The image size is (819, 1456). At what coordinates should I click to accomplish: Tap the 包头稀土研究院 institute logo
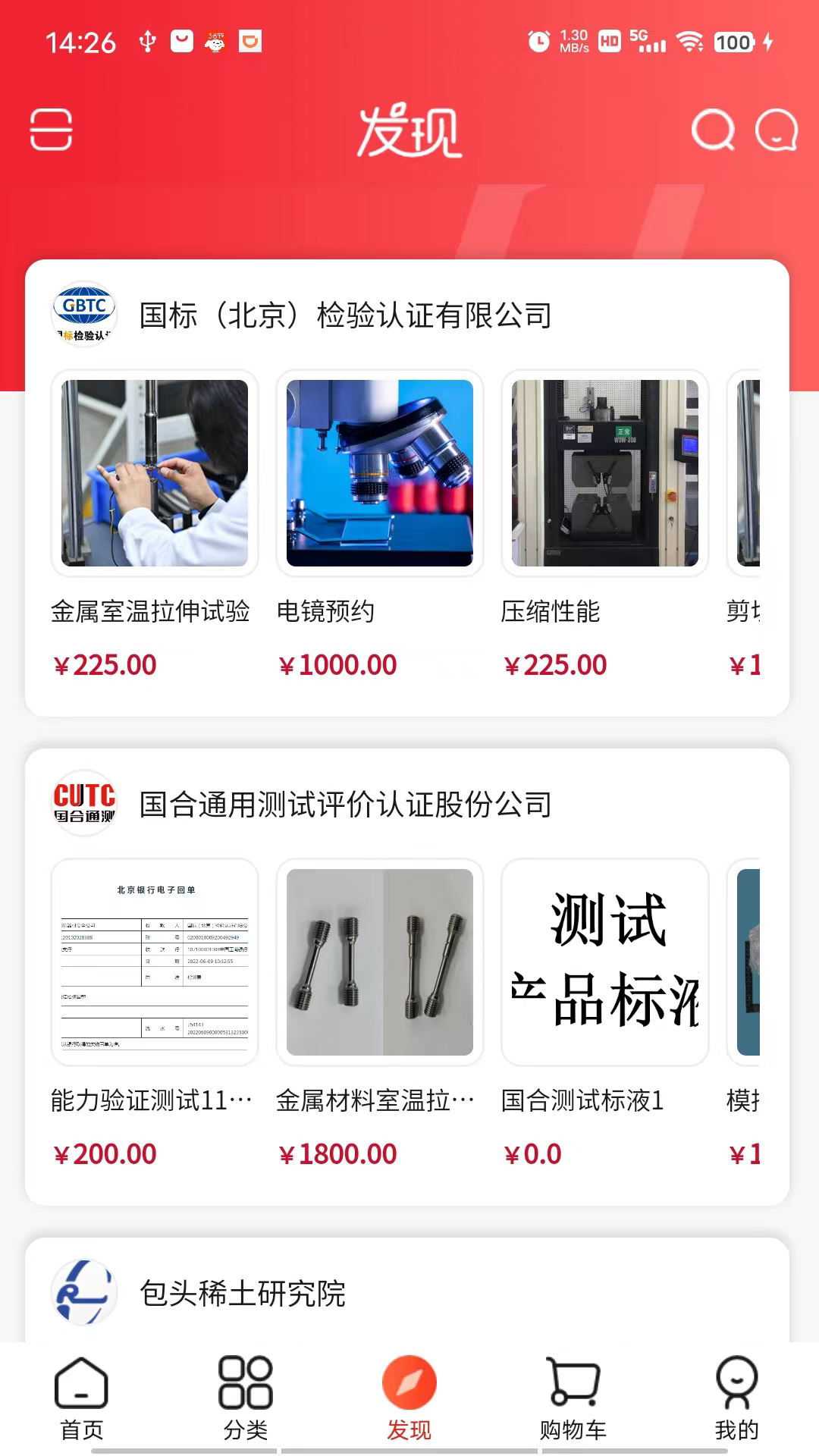pos(84,1294)
